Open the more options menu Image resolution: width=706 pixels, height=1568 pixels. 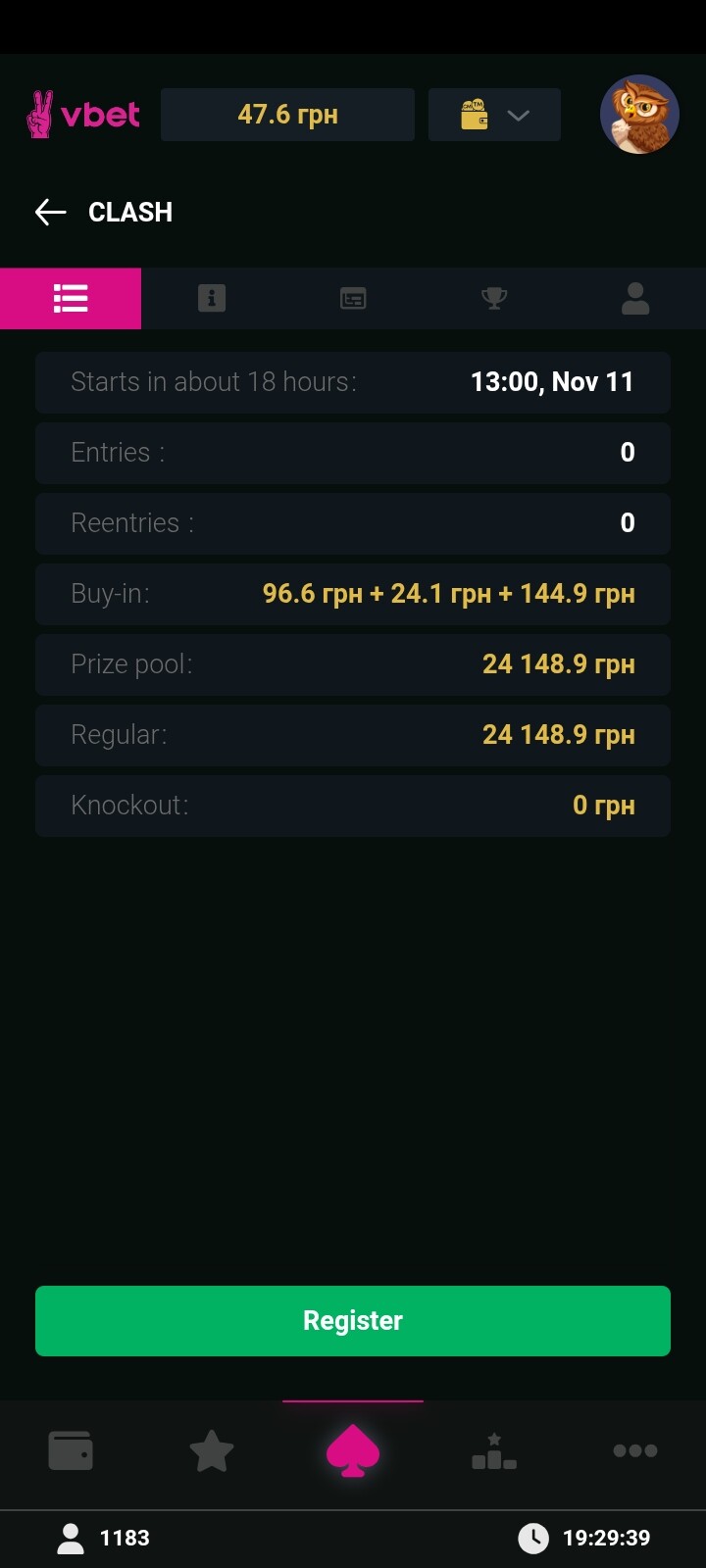click(635, 1450)
